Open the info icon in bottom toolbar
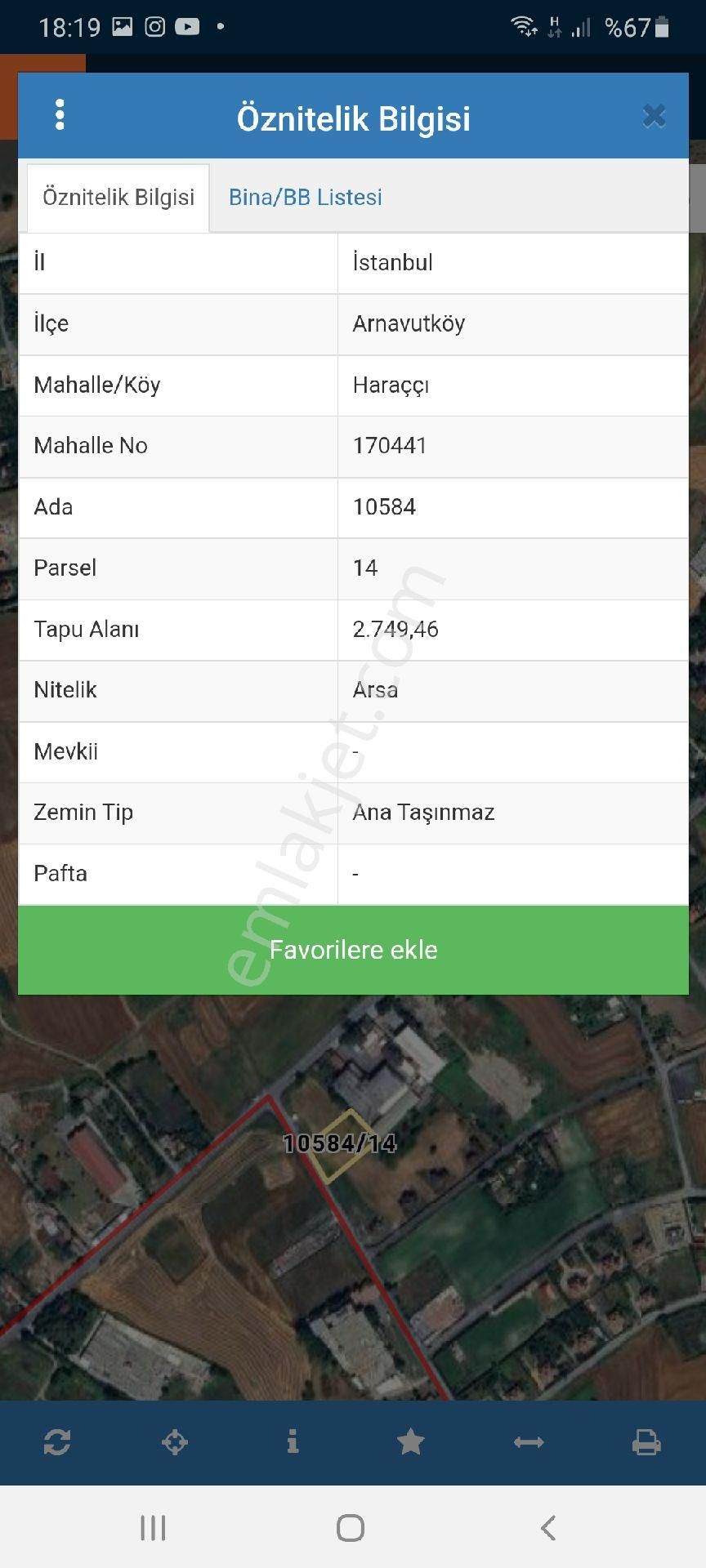706x1568 pixels. (293, 1442)
